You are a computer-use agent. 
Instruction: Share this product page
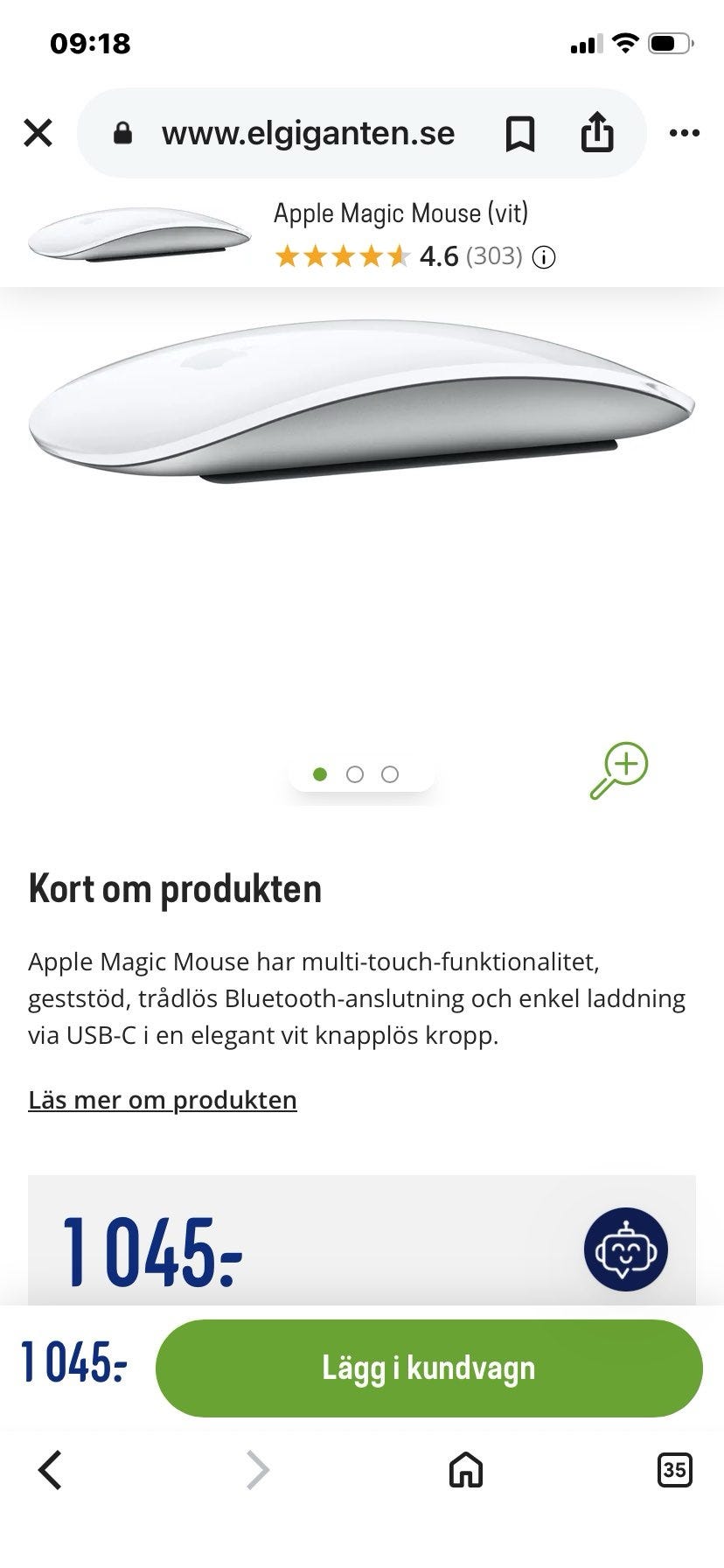(x=597, y=132)
